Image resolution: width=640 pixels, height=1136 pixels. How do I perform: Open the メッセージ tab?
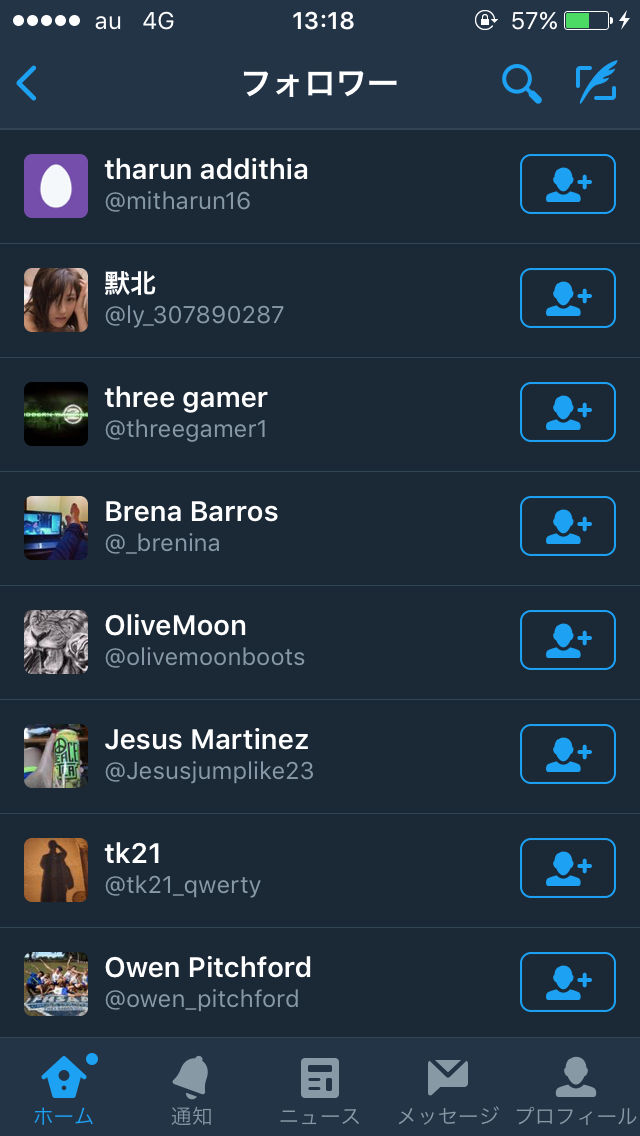pos(448,1088)
